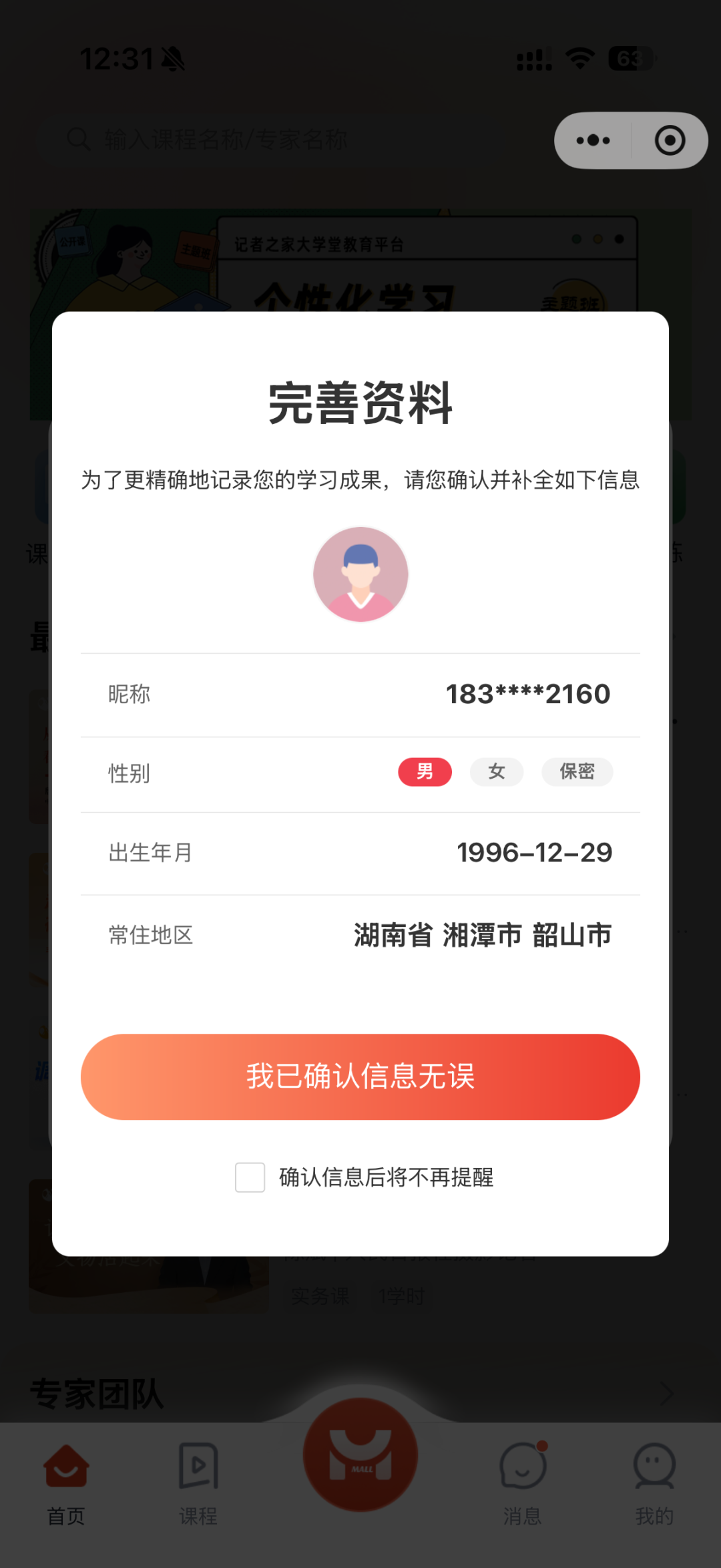Open the 出生年月 birthdate picker
721x1568 pixels.
click(x=534, y=852)
